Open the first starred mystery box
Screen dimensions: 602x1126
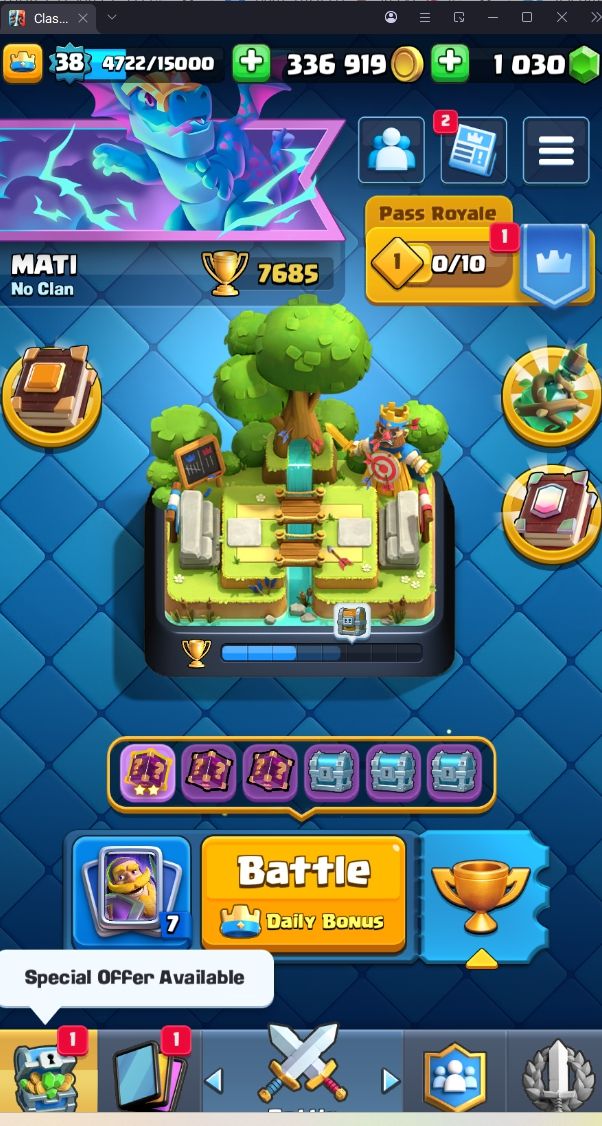(x=148, y=772)
